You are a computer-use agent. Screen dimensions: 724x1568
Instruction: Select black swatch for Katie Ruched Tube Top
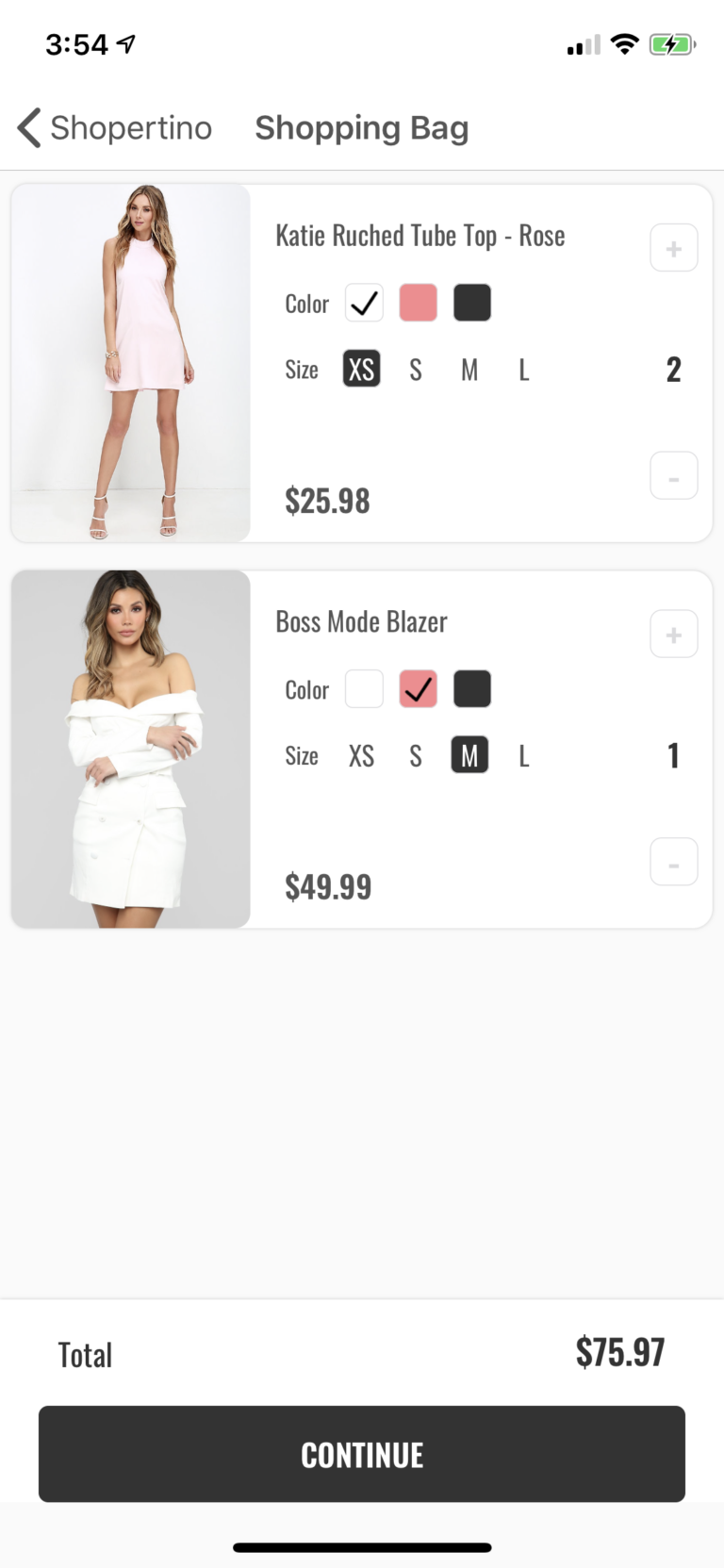coord(472,303)
